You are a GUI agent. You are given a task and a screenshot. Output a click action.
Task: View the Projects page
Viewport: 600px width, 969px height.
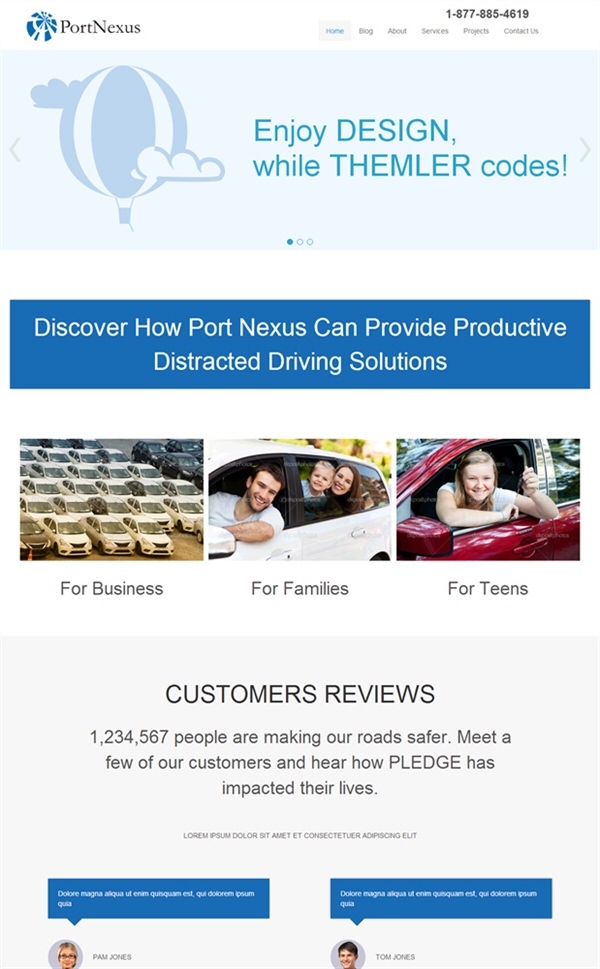(x=476, y=31)
